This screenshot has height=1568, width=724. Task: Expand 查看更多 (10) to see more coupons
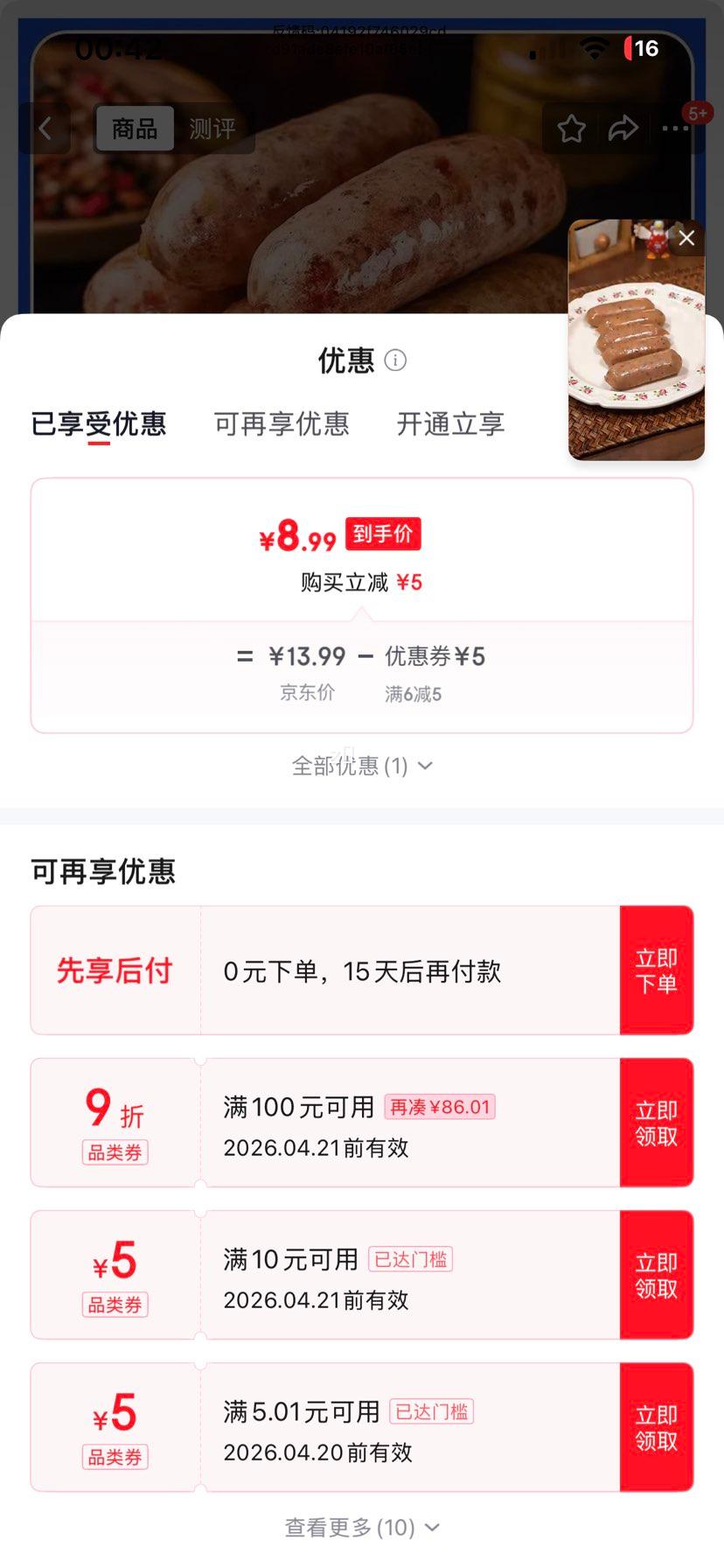pyautogui.click(x=362, y=1527)
